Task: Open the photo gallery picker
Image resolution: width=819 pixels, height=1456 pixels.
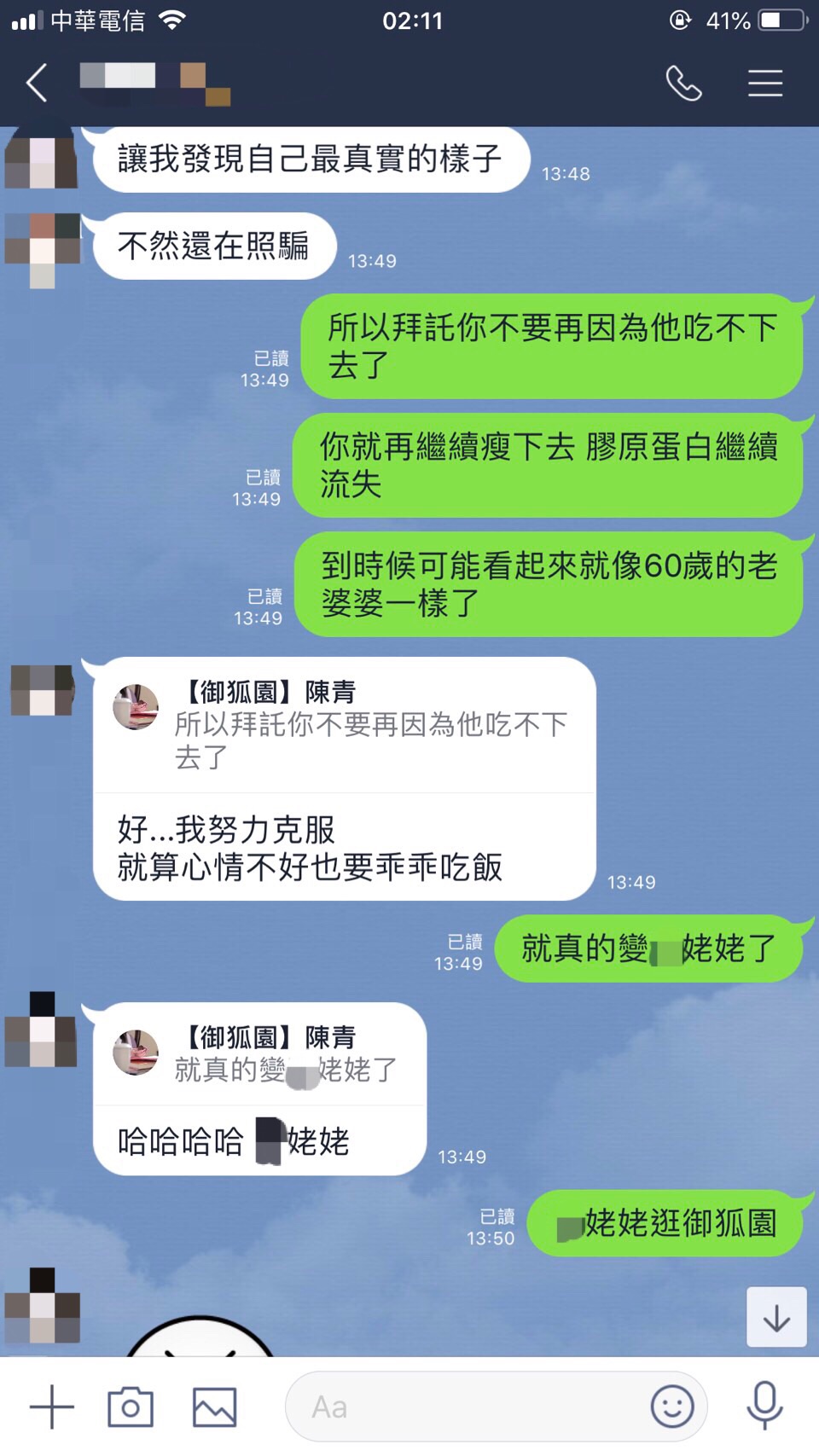Action: [214, 1407]
